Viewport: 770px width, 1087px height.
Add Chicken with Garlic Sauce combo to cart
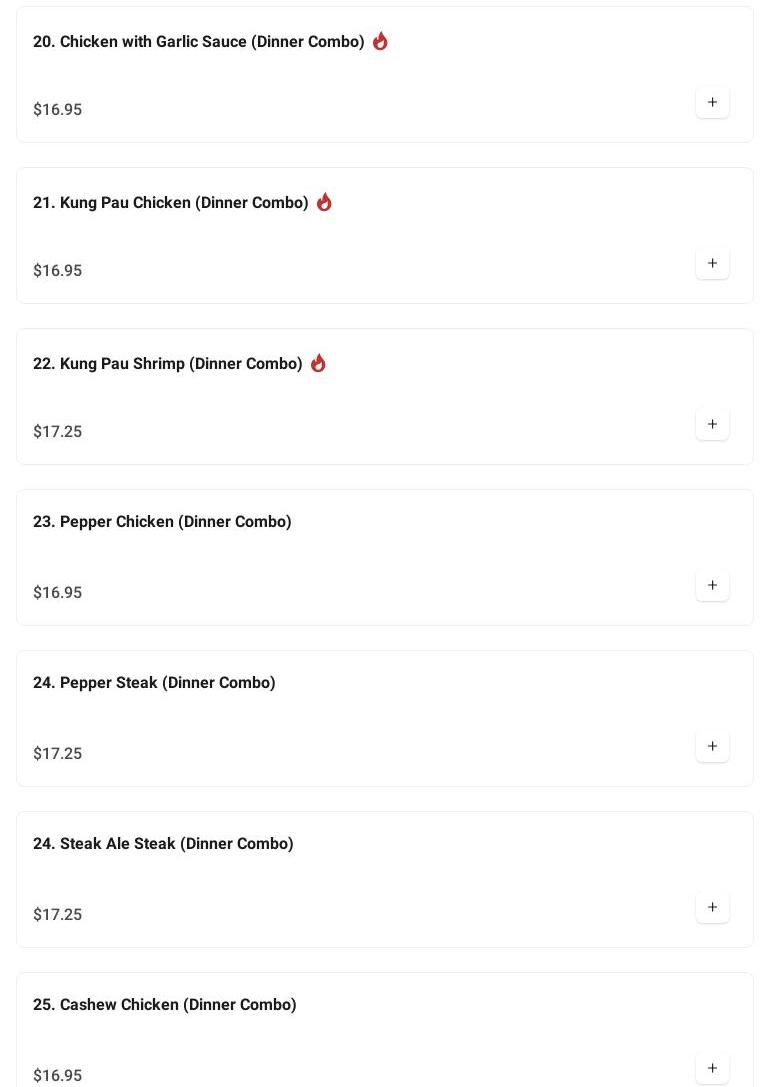point(712,103)
